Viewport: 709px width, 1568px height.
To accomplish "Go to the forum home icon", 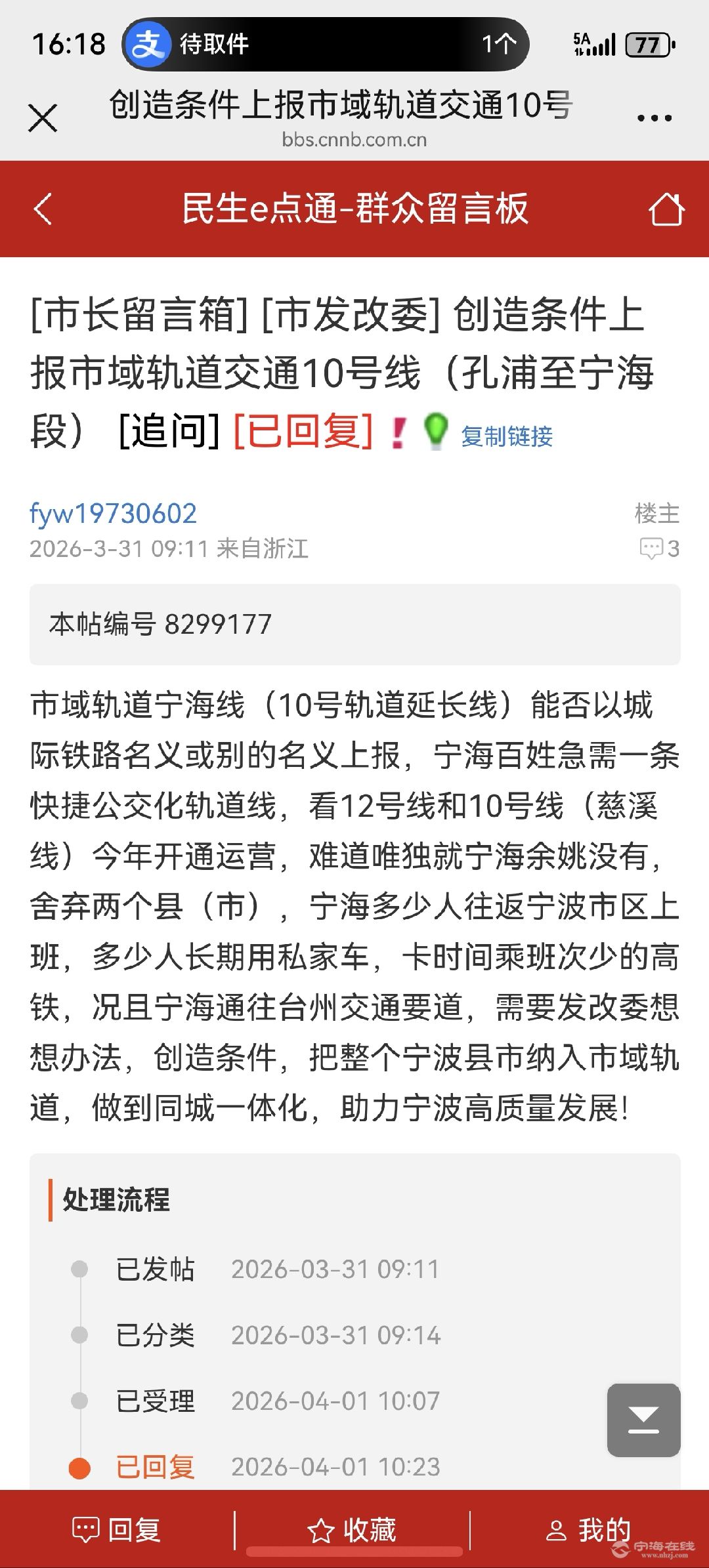I will [666, 209].
